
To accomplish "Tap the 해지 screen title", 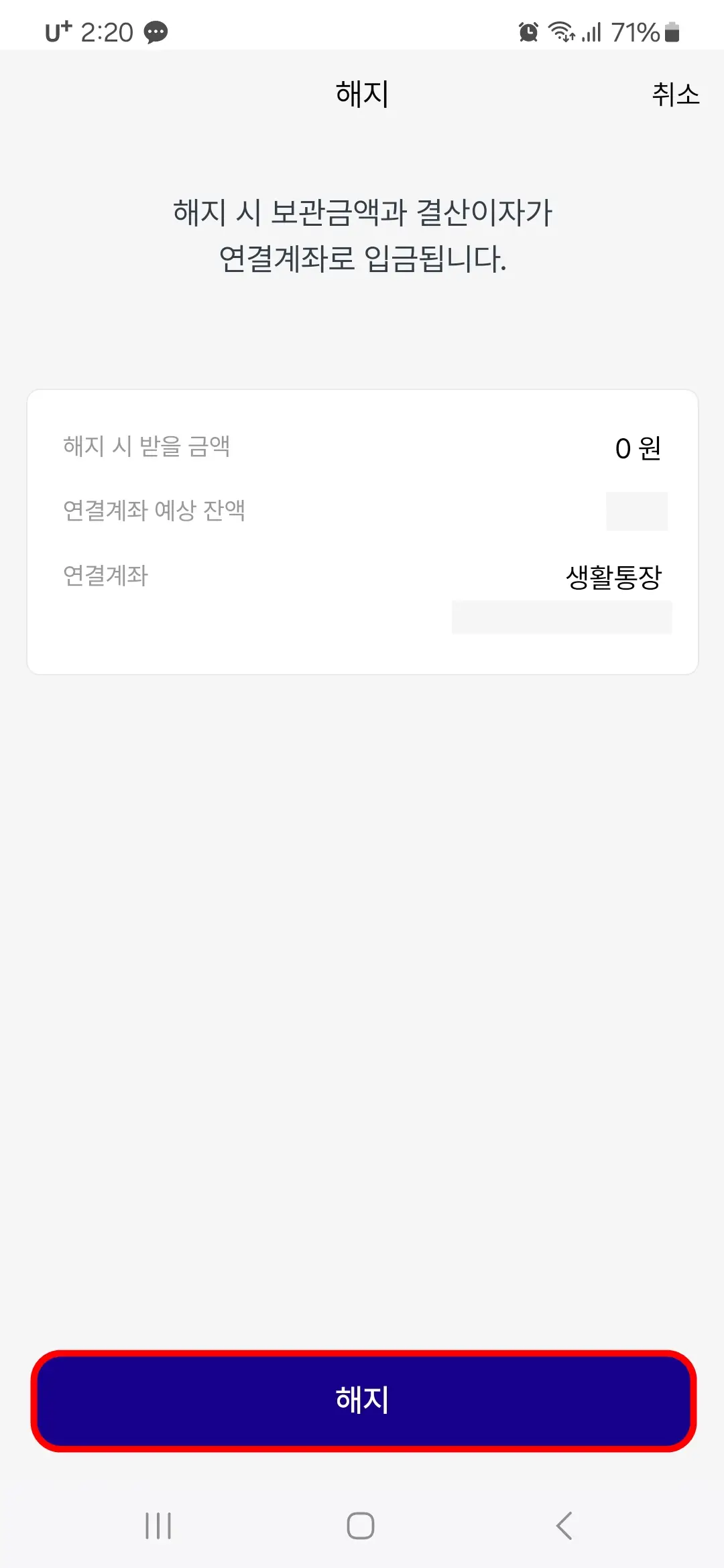I will coord(362,94).
